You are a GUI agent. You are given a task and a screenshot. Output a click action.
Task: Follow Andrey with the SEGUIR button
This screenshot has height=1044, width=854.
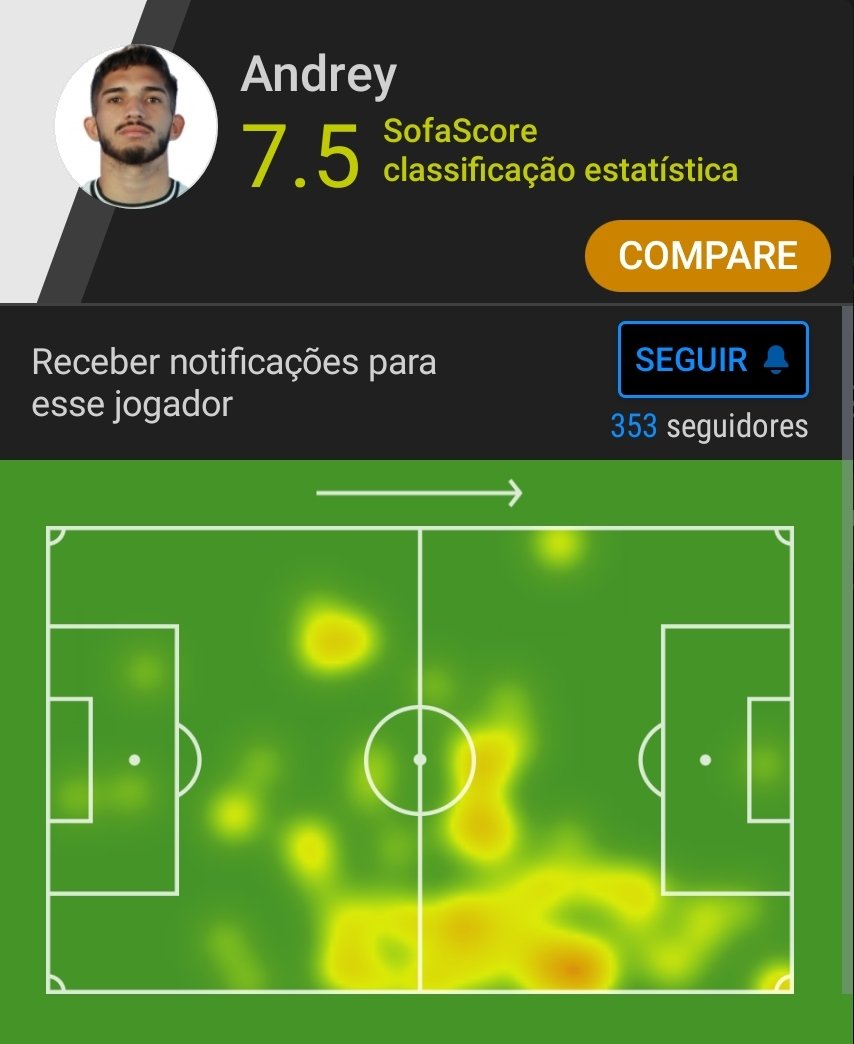pos(712,360)
